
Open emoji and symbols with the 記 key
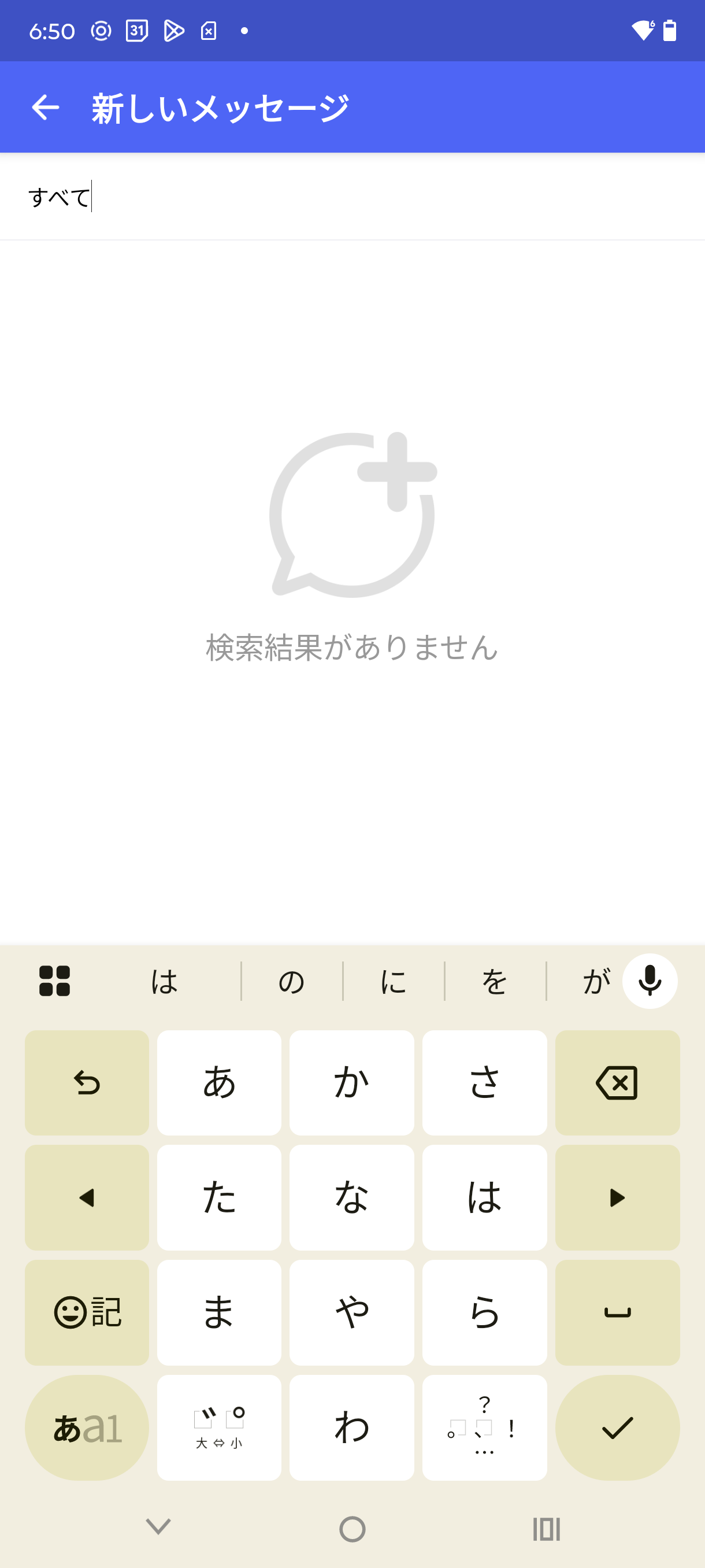(x=87, y=1312)
